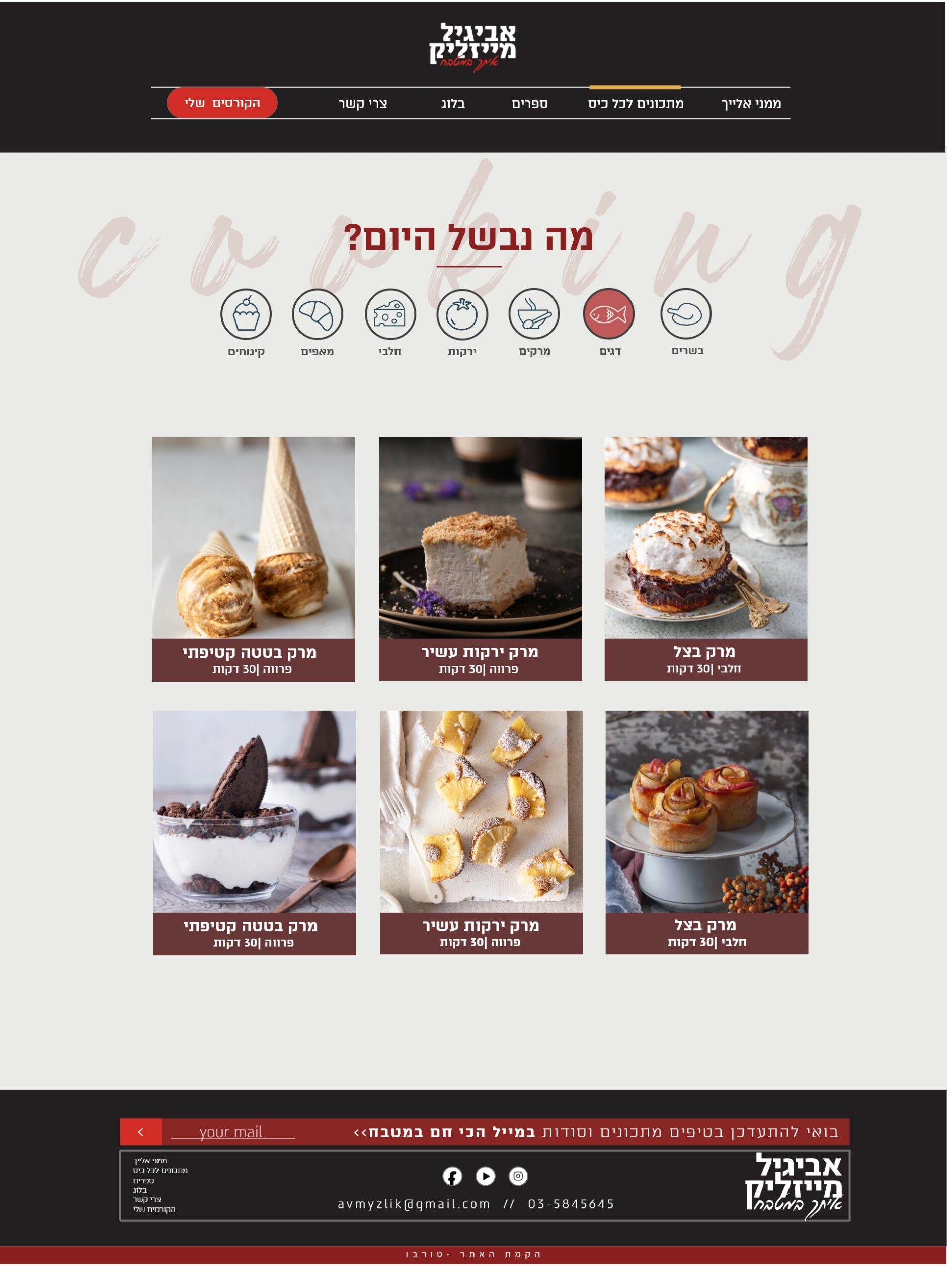
Task: Open the קינוחים dessert category
Action: tap(246, 314)
